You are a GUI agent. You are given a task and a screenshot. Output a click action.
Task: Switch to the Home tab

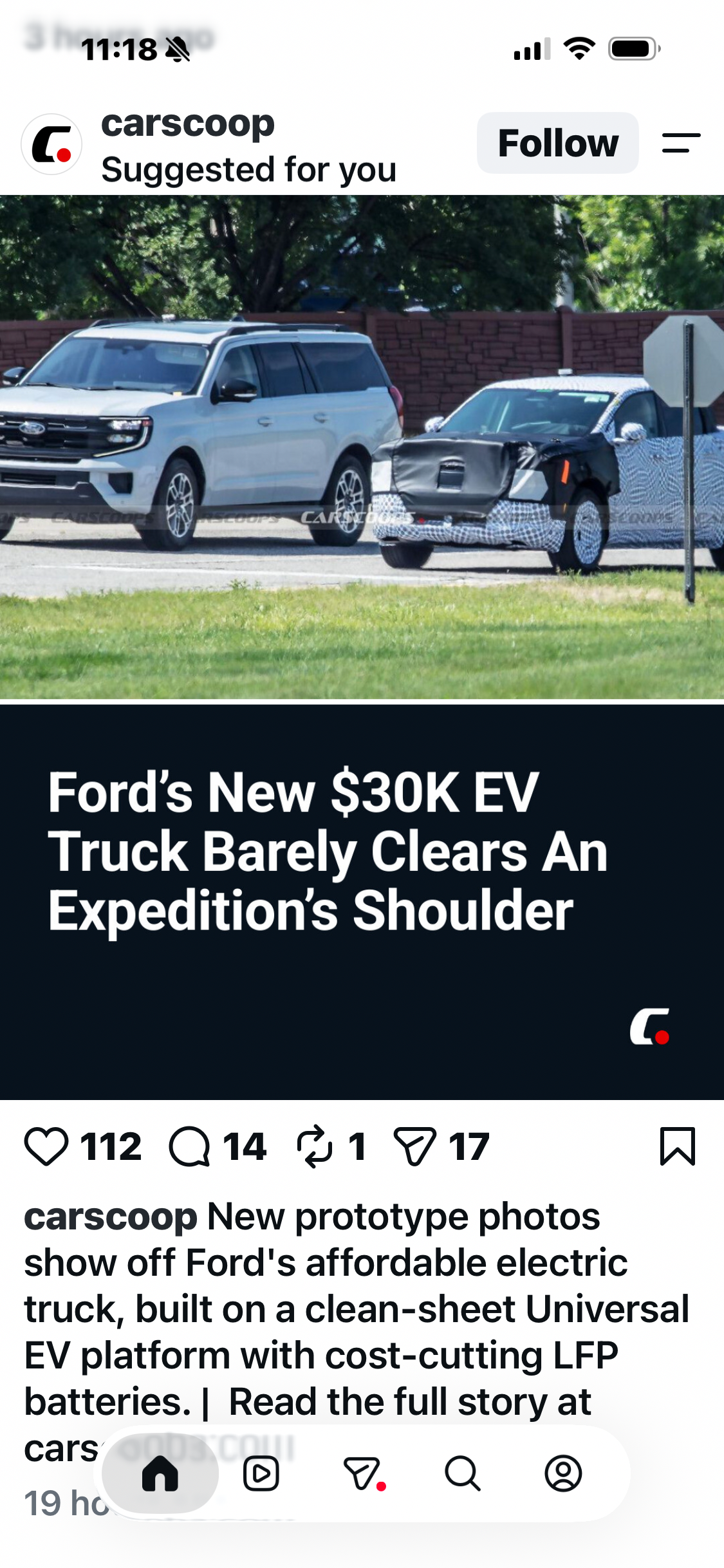click(x=160, y=1473)
